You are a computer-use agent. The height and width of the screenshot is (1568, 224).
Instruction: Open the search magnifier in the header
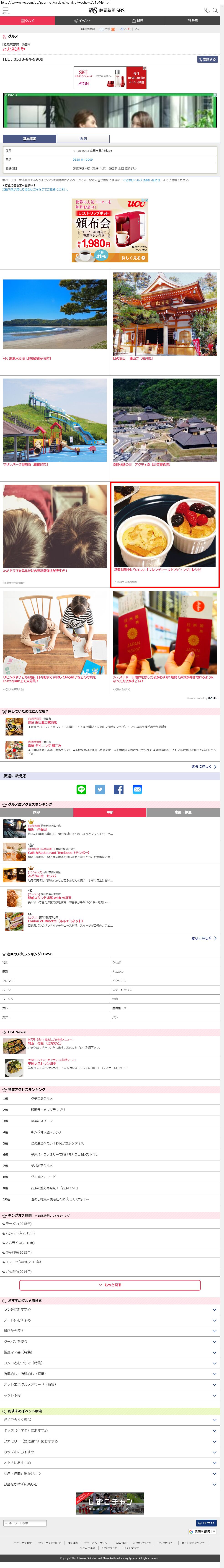click(x=216, y=10)
